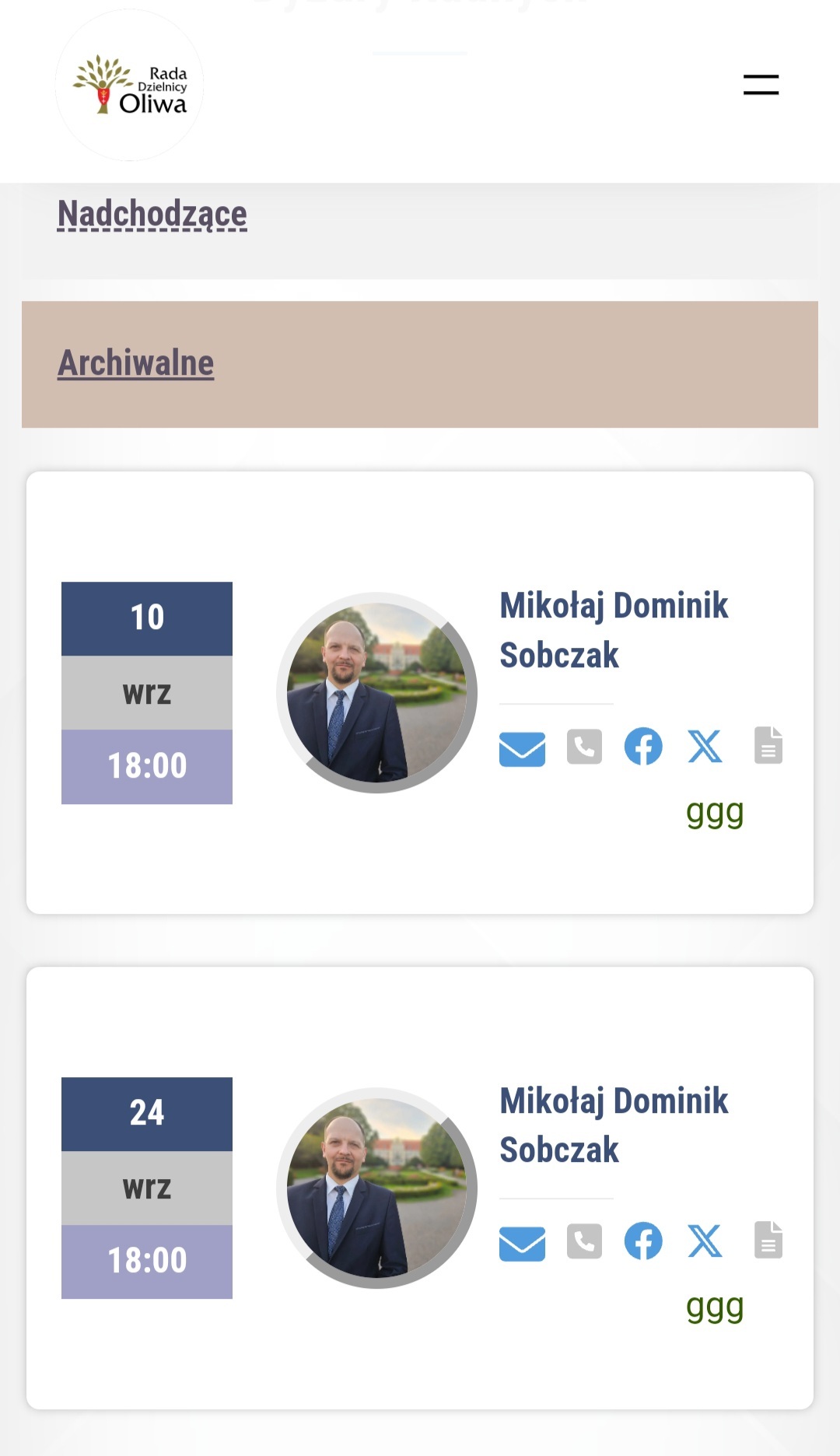Image resolution: width=840 pixels, height=1456 pixels.
Task: Call Mikołaj Sobczak from 10 wrz card
Action: click(x=584, y=747)
